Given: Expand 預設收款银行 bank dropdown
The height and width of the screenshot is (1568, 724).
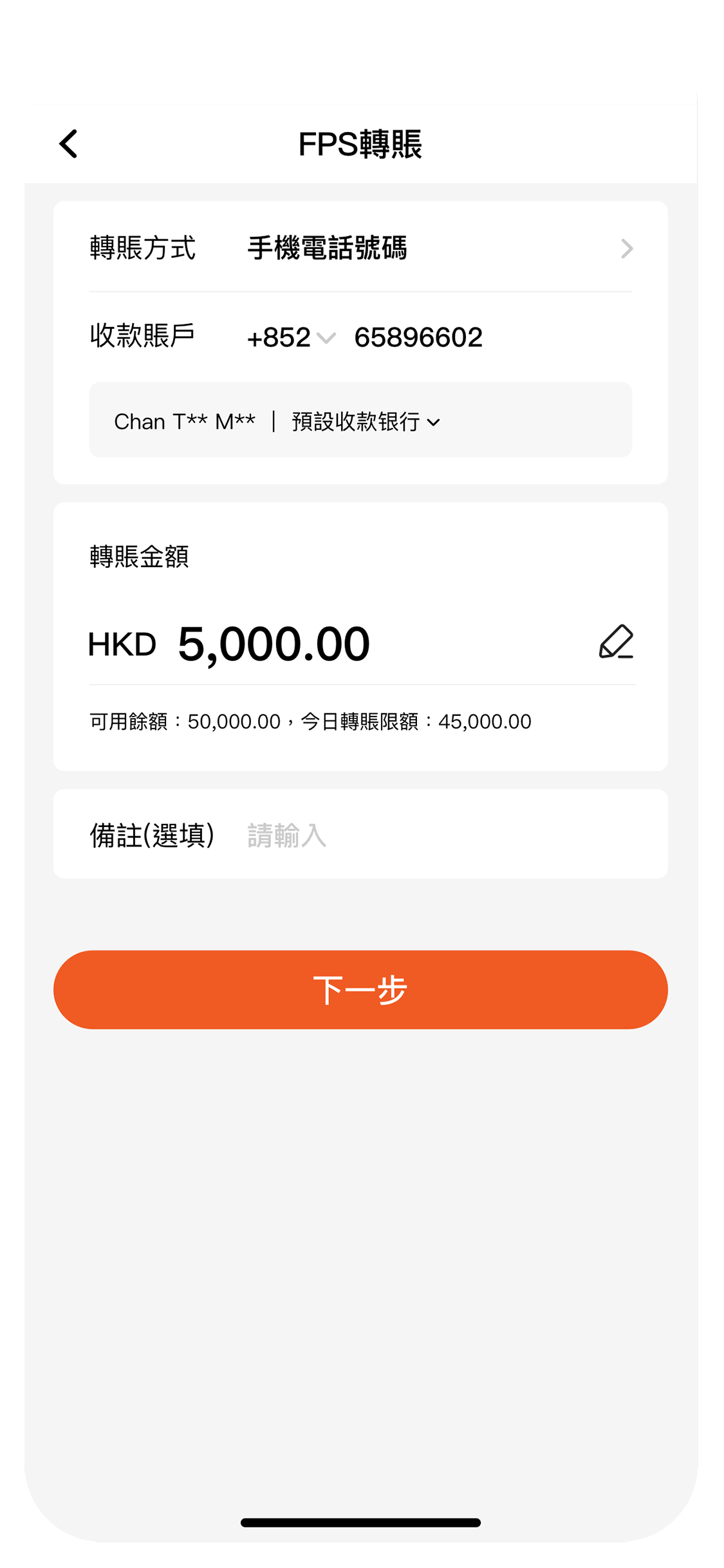Looking at the screenshot, I should tap(366, 422).
